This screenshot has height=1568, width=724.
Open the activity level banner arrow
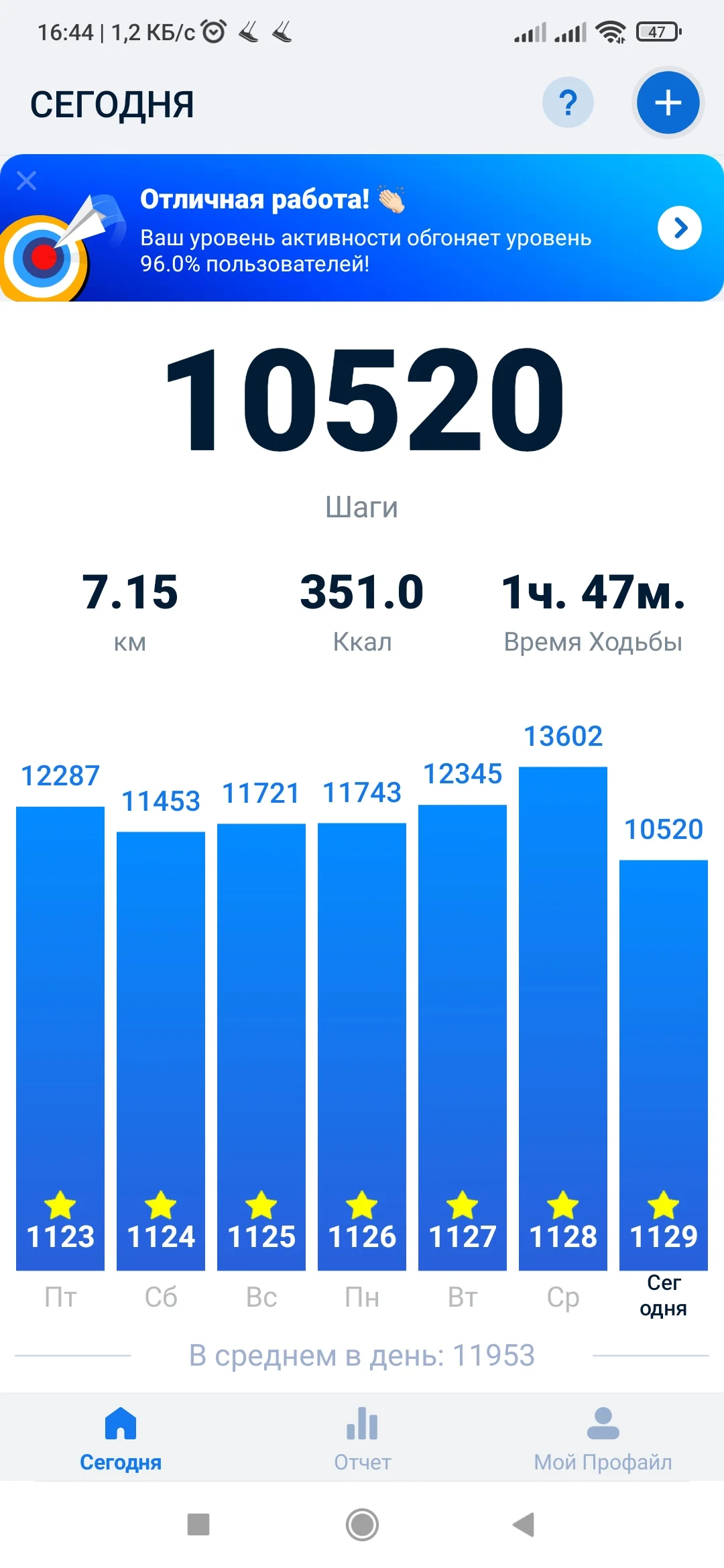coord(679,228)
